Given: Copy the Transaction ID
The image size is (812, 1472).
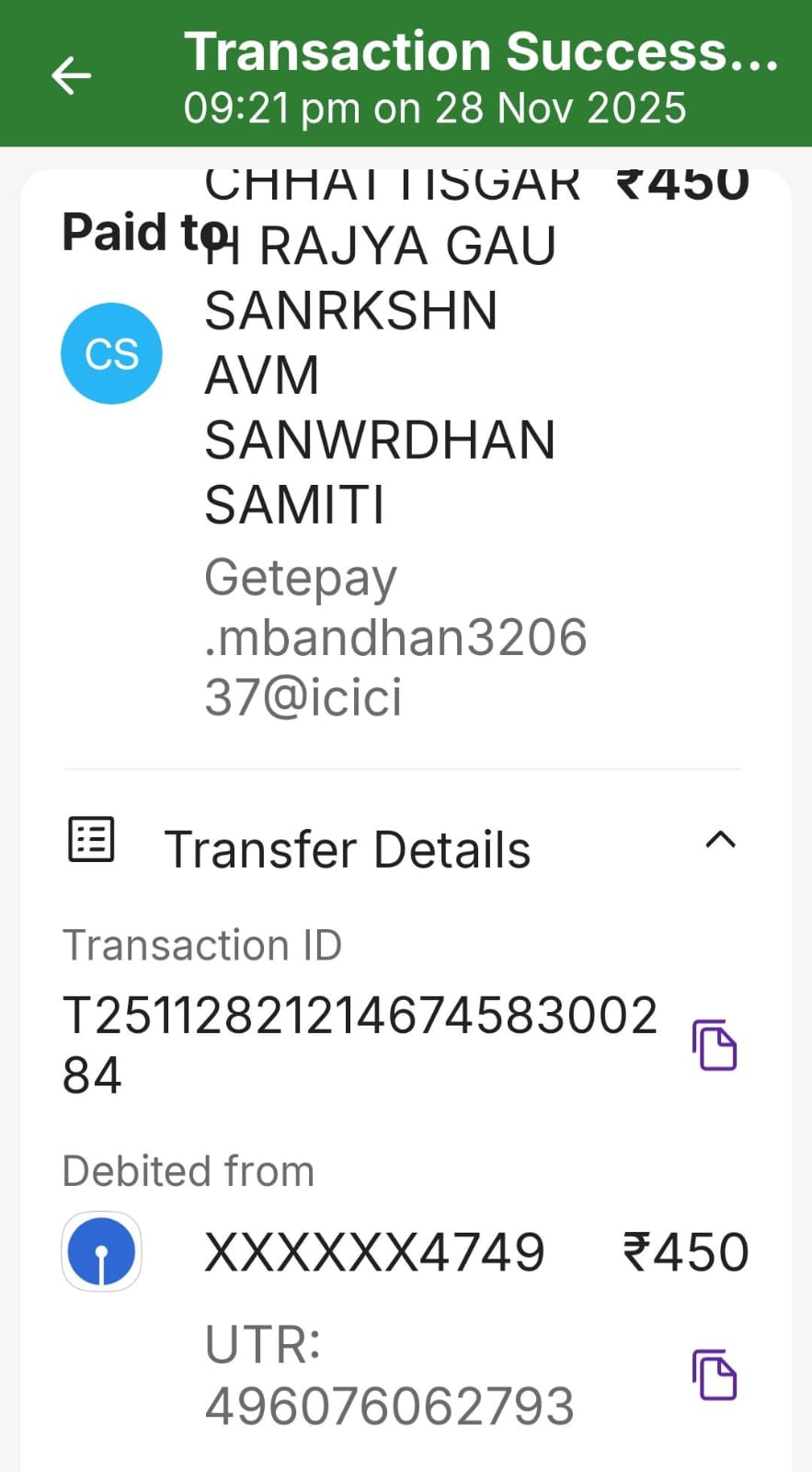Looking at the screenshot, I should click(715, 1045).
